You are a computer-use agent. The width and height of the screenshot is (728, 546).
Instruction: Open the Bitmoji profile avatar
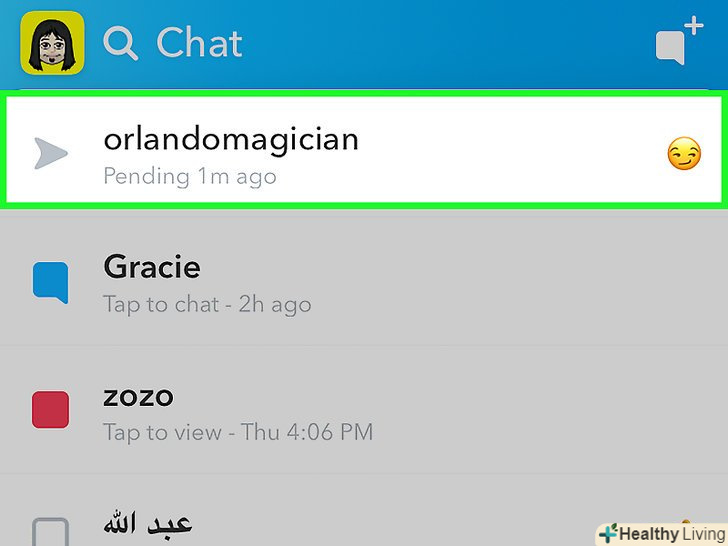point(52,43)
